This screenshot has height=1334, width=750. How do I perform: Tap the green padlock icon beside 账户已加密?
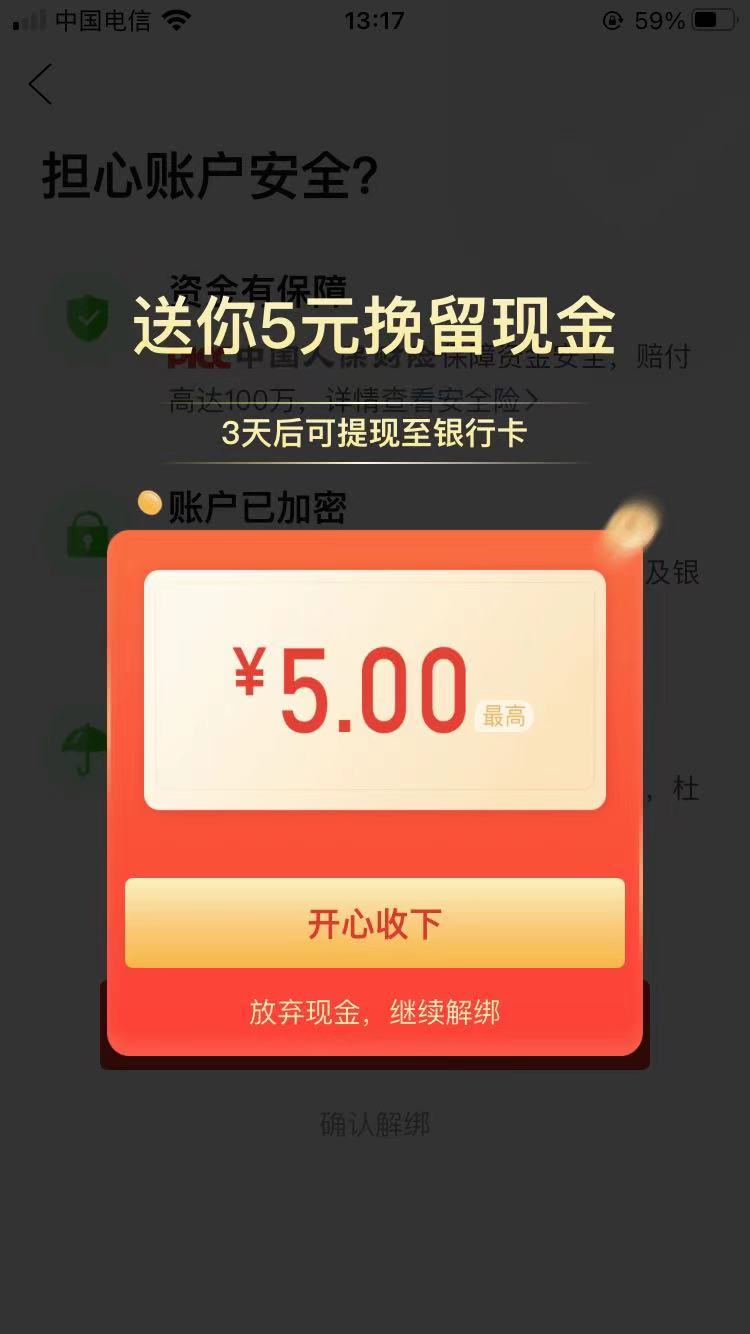pyautogui.click(x=85, y=538)
